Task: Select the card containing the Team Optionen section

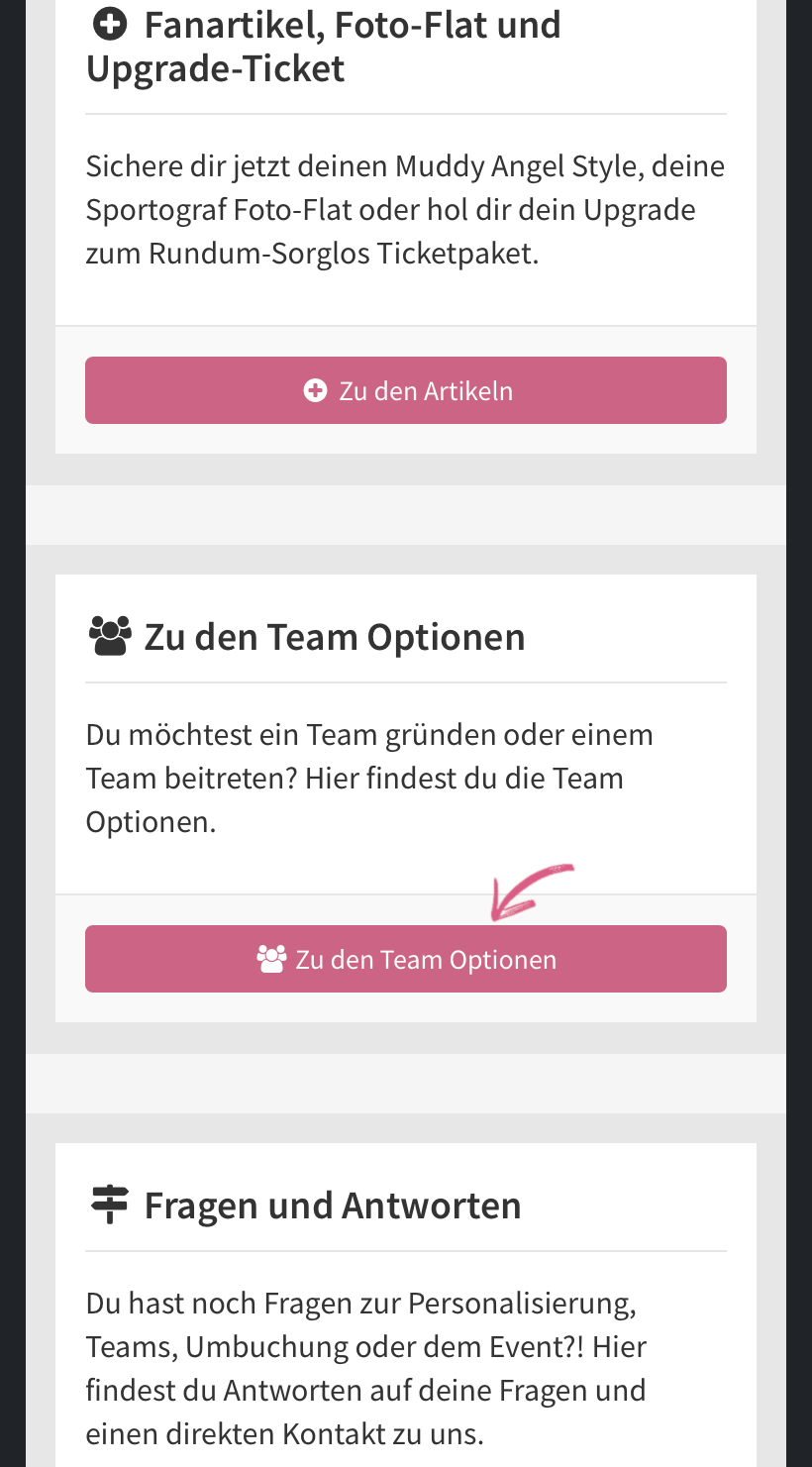Action: (x=406, y=792)
